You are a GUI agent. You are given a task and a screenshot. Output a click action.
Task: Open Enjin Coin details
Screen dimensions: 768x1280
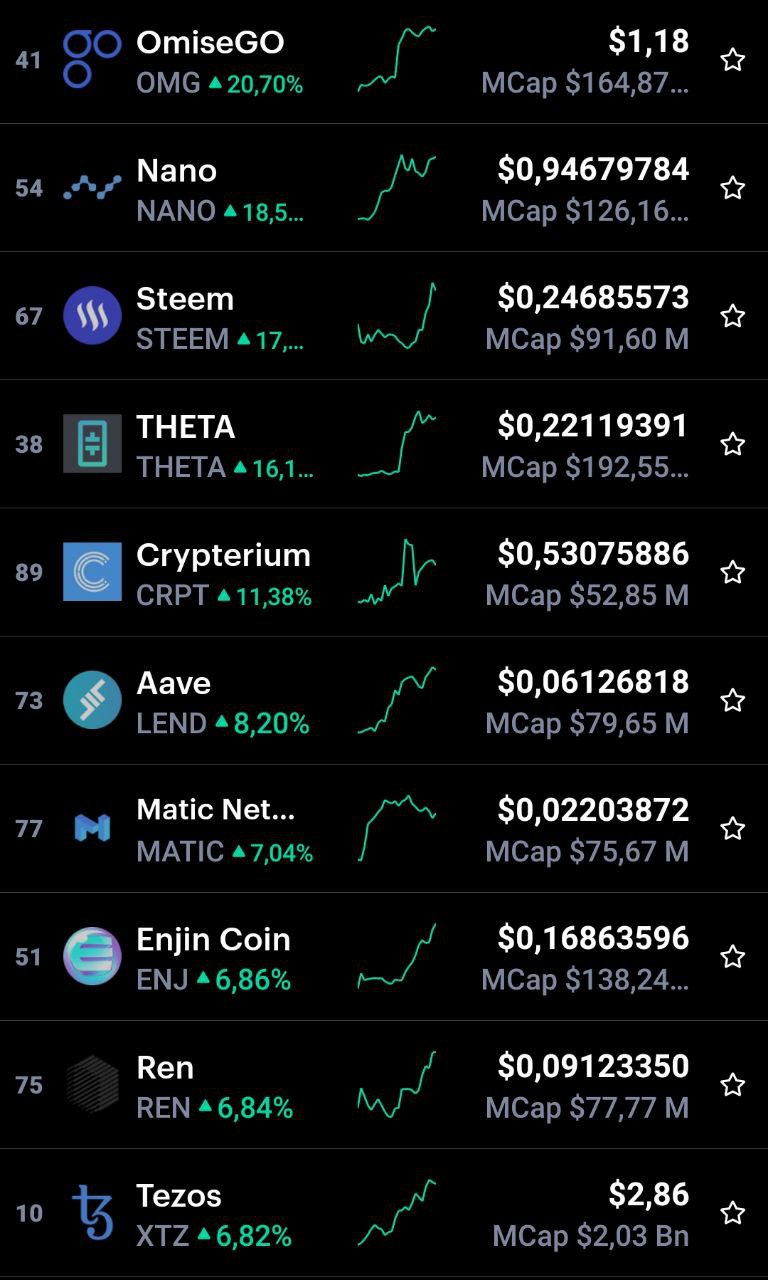point(384,956)
